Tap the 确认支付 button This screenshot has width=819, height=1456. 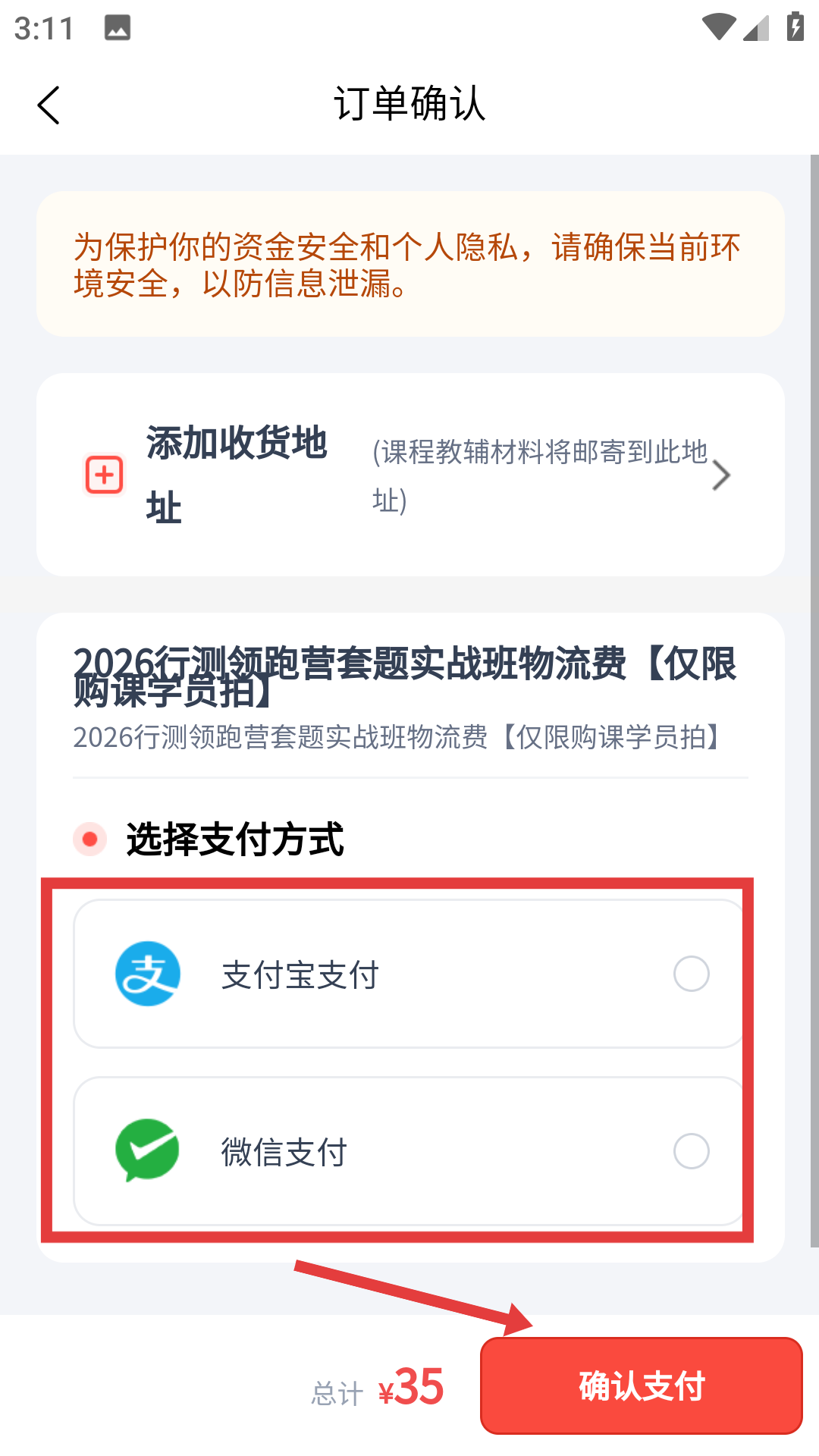[641, 1385]
